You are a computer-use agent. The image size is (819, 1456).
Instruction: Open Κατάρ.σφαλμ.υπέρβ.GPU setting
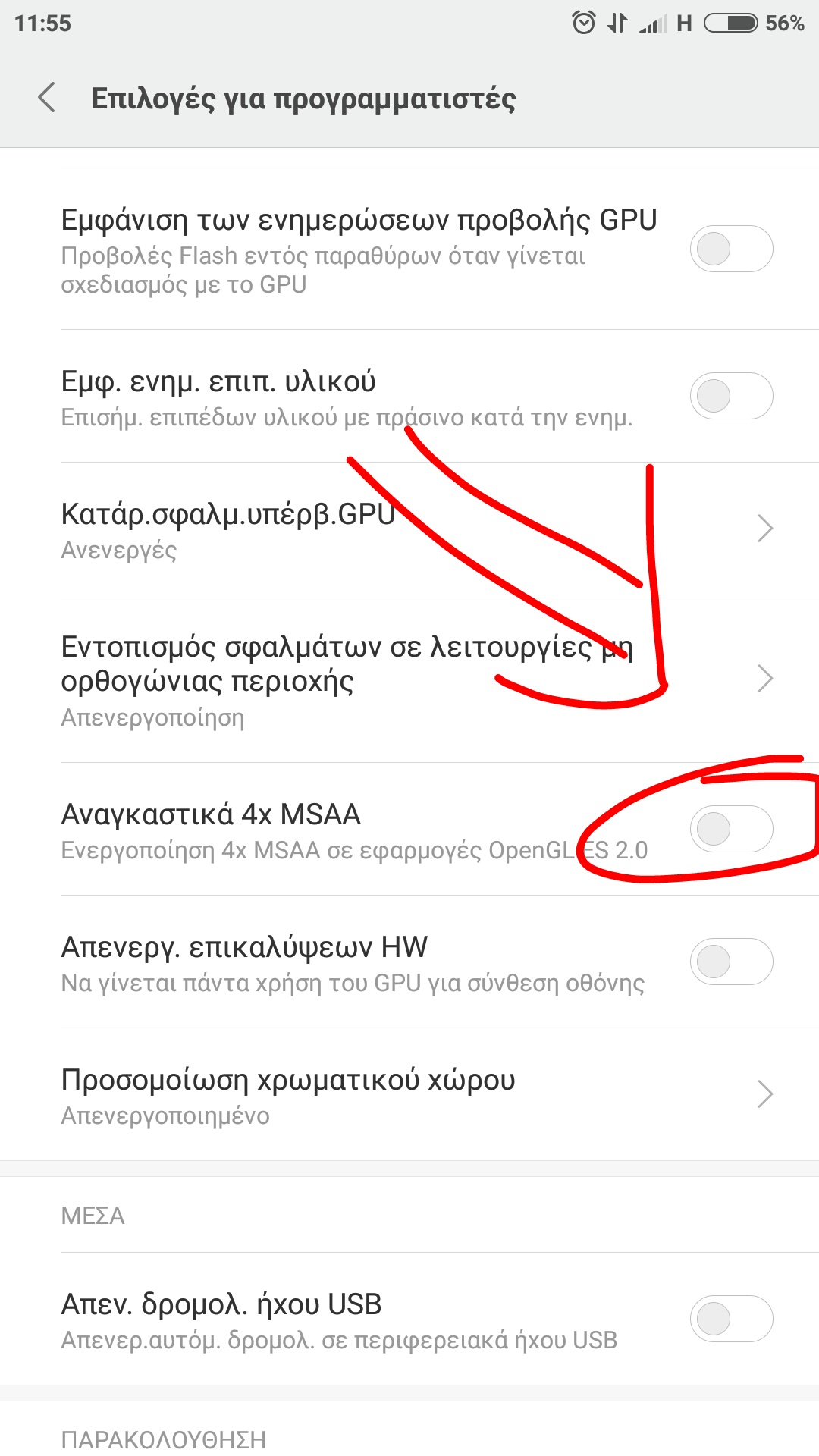409,529
